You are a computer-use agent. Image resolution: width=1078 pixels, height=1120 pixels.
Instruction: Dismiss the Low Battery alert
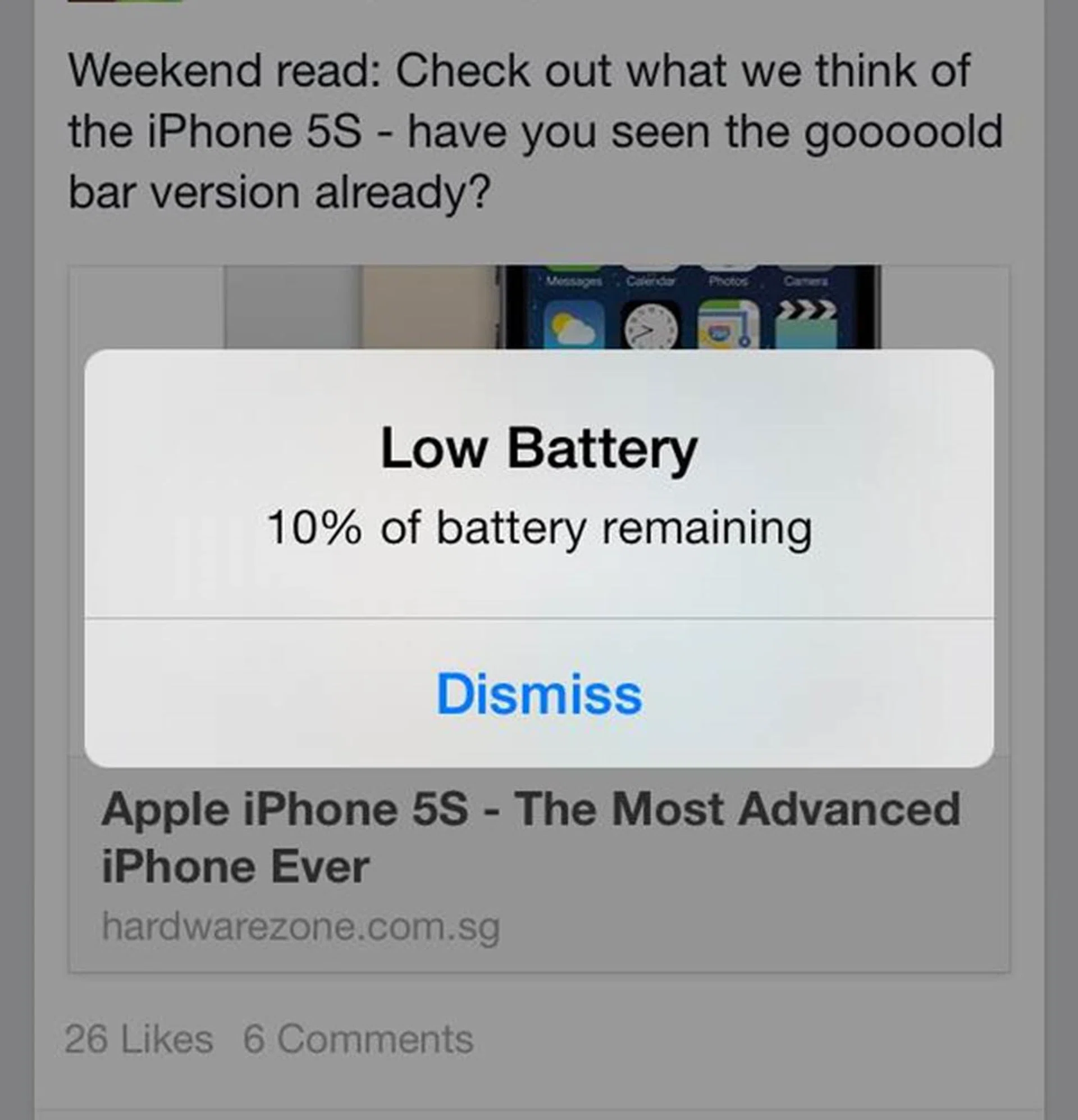(538, 693)
